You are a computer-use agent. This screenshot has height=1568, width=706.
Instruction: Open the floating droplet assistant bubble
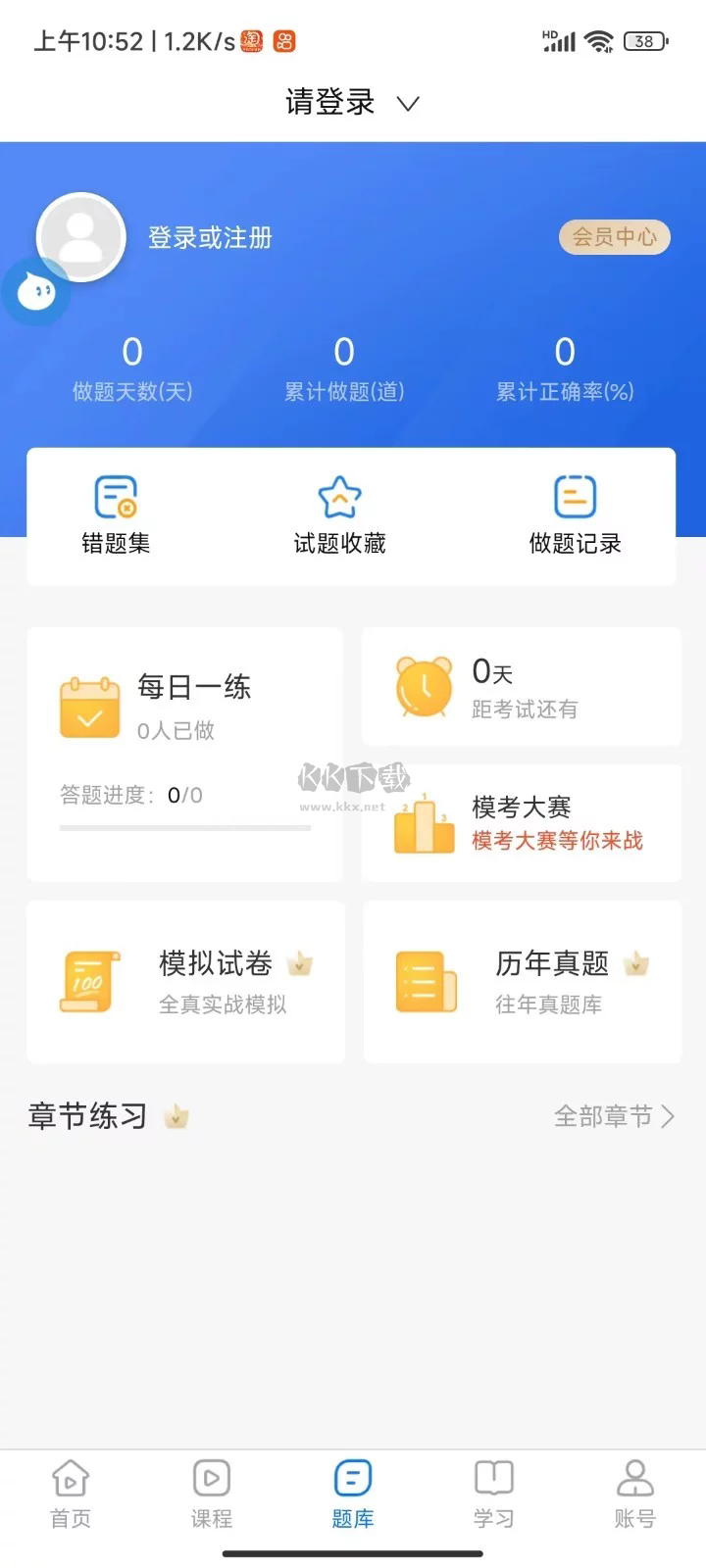click(35, 291)
